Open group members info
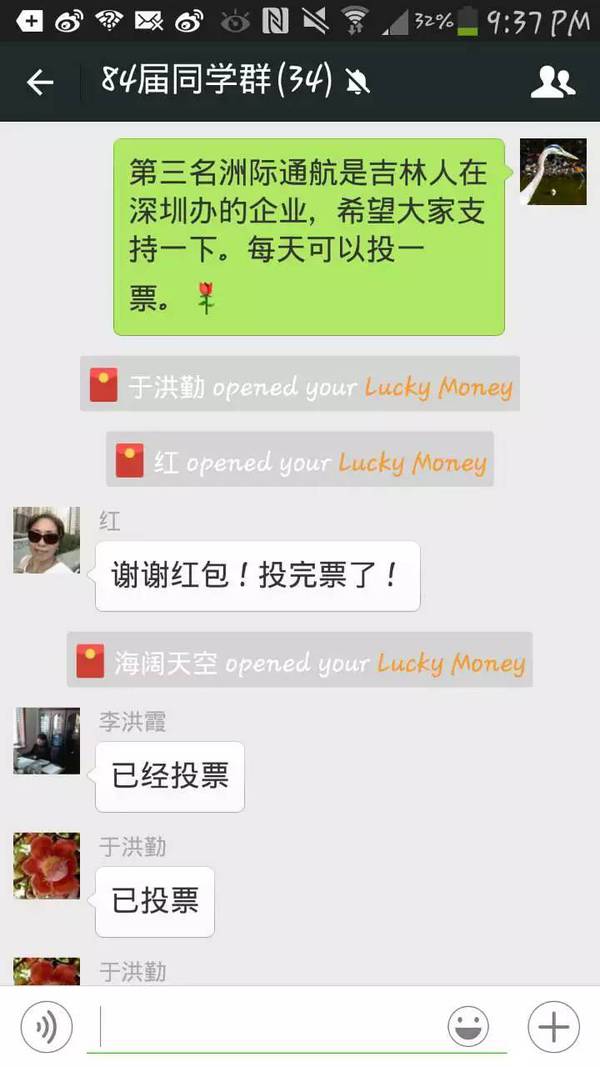Viewport: 600px width, 1067px height. (x=552, y=82)
